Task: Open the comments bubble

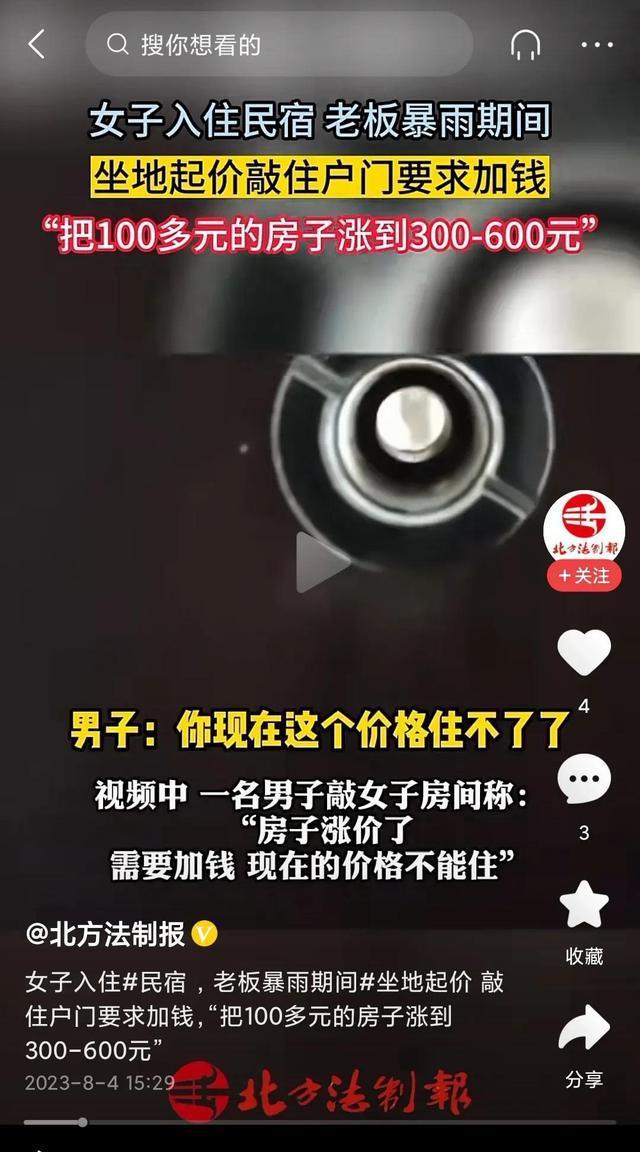Action: click(584, 780)
